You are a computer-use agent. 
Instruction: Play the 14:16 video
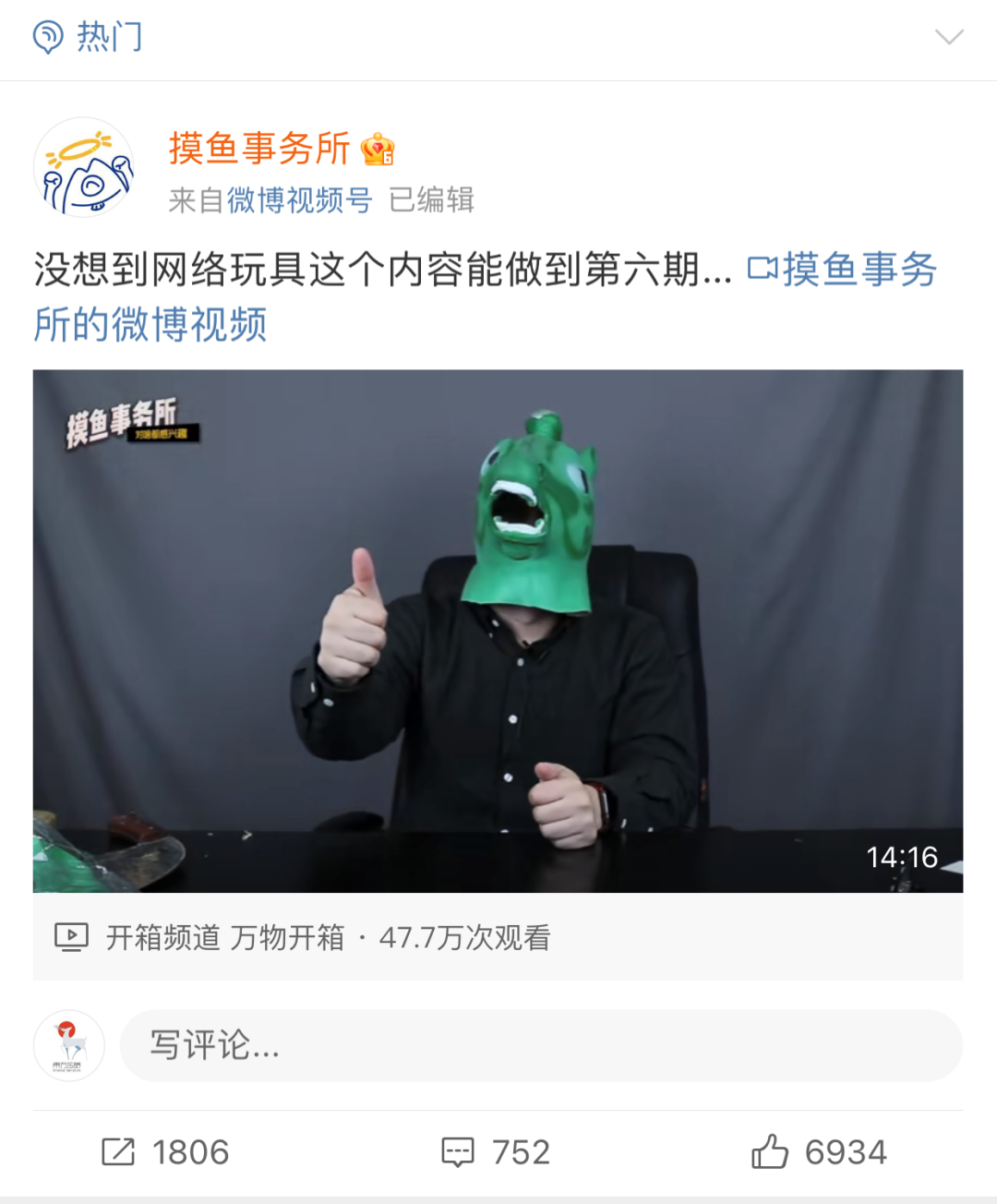(x=498, y=631)
